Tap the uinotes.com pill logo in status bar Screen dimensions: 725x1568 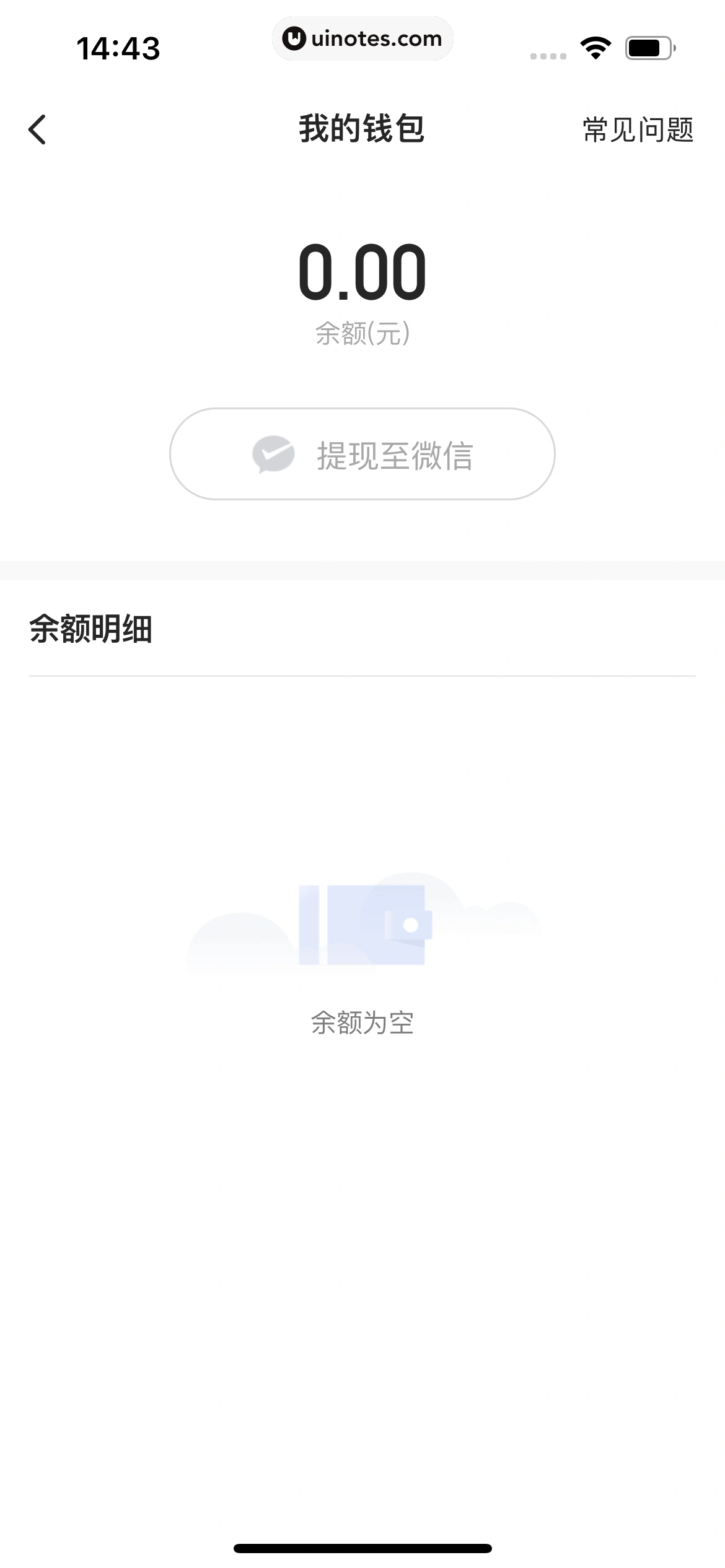point(362,38)
